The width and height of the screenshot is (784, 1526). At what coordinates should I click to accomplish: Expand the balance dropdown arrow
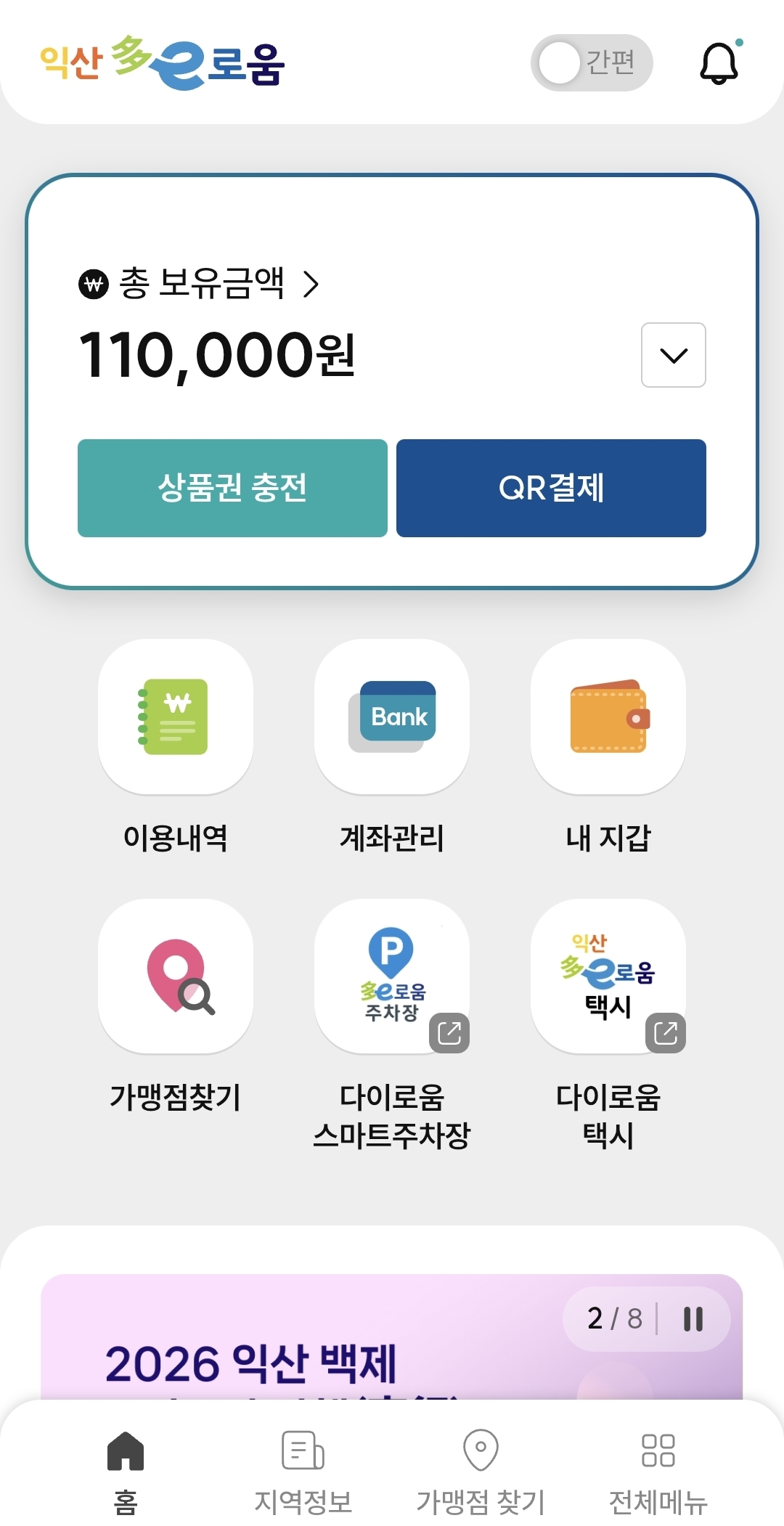673,355
